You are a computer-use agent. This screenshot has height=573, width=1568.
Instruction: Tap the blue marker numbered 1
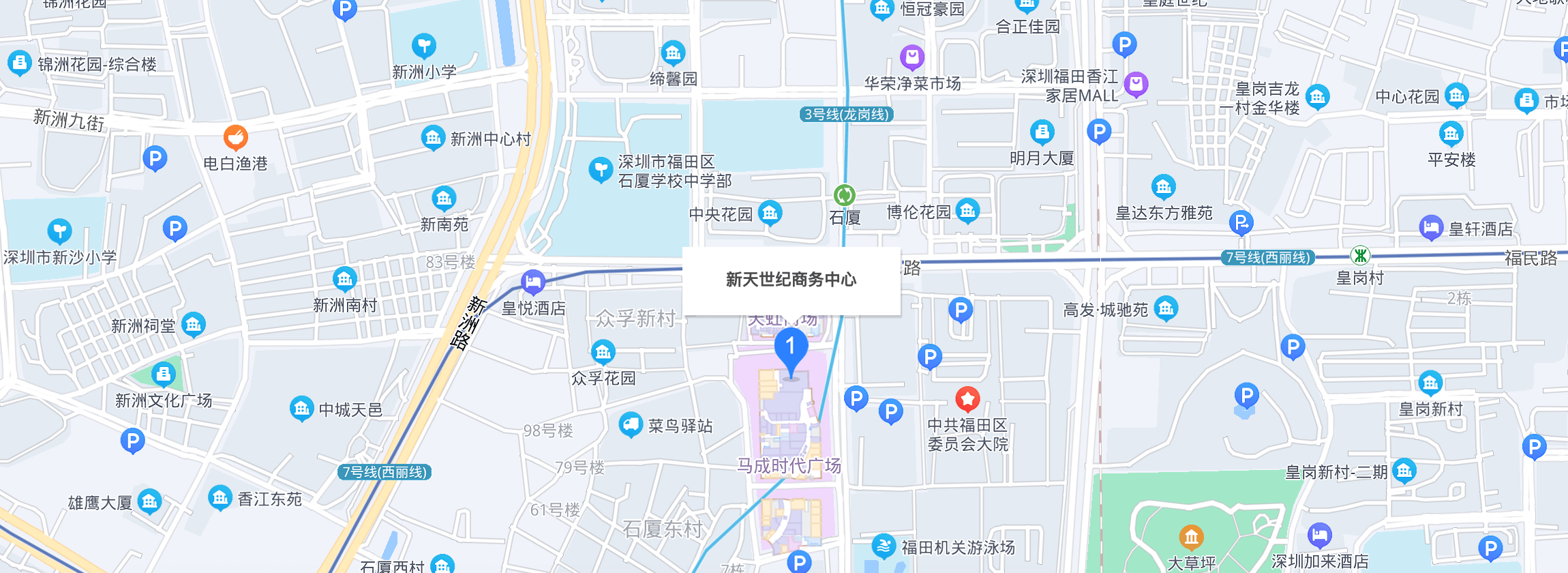(x=791, y=348)
